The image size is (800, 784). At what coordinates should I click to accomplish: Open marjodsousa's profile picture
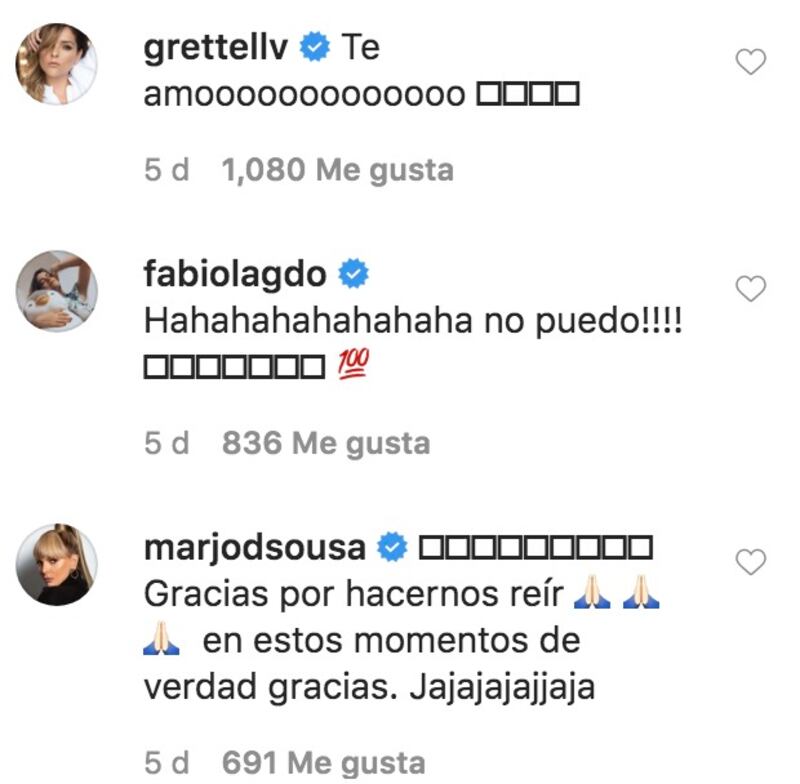point(56,564)
